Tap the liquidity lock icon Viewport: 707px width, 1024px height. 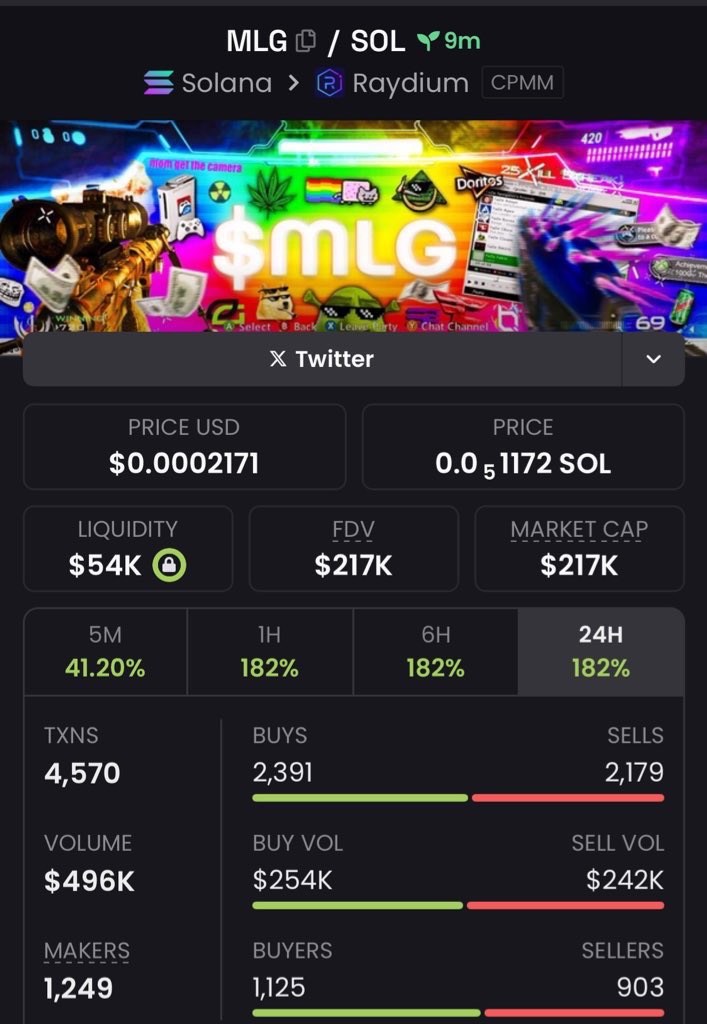point(169,565)
